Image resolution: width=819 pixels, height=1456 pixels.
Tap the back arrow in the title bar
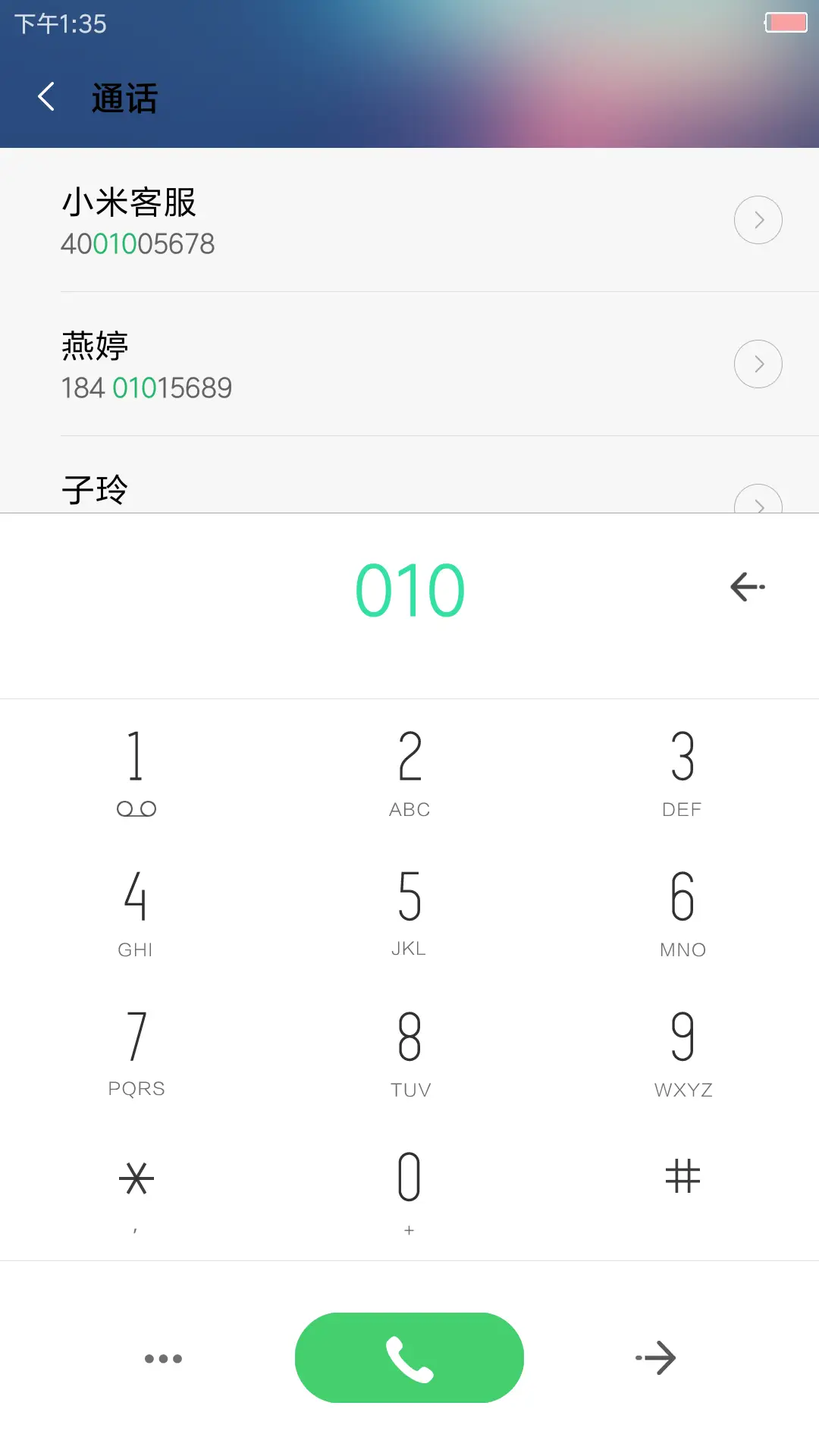click(45, 96)
